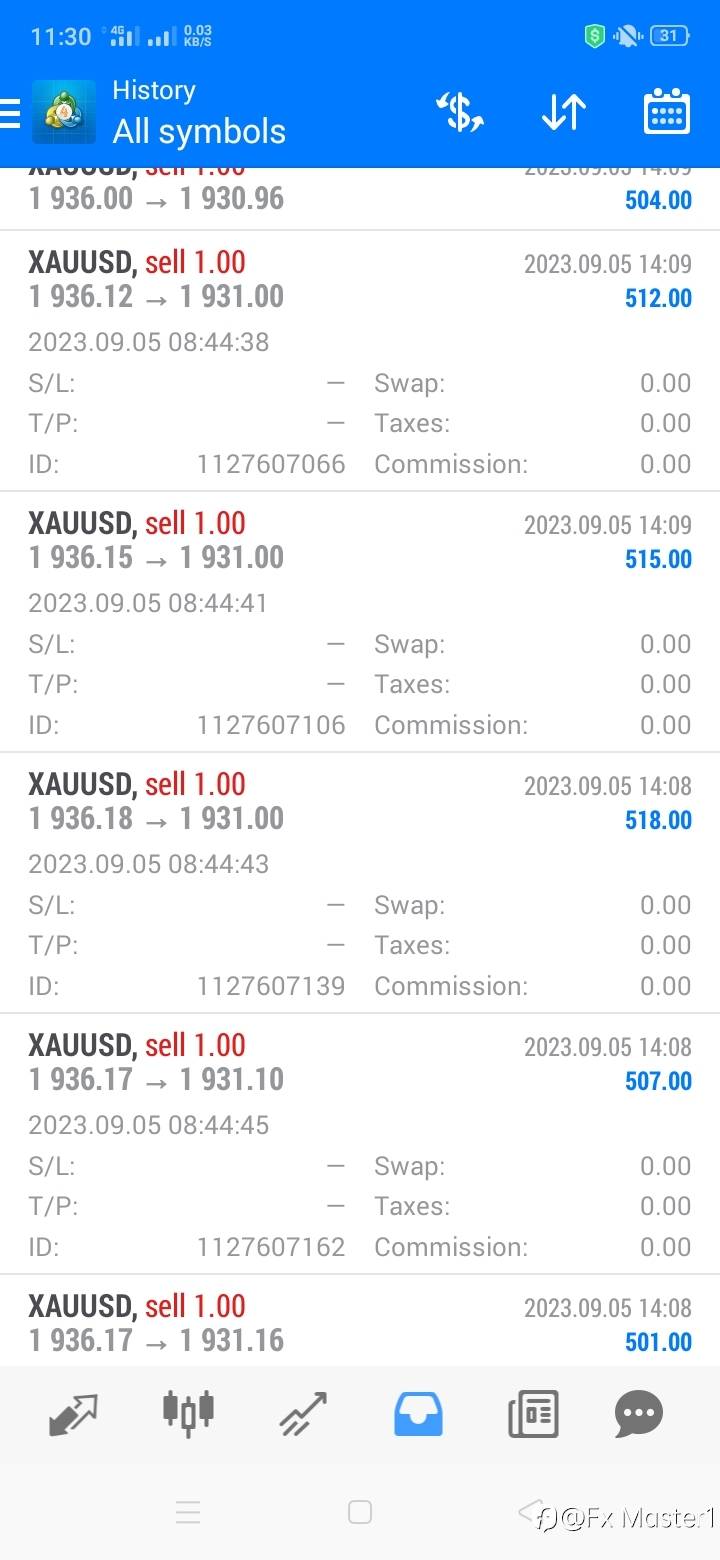Collapse the trade with ID 1127607066

360,280
